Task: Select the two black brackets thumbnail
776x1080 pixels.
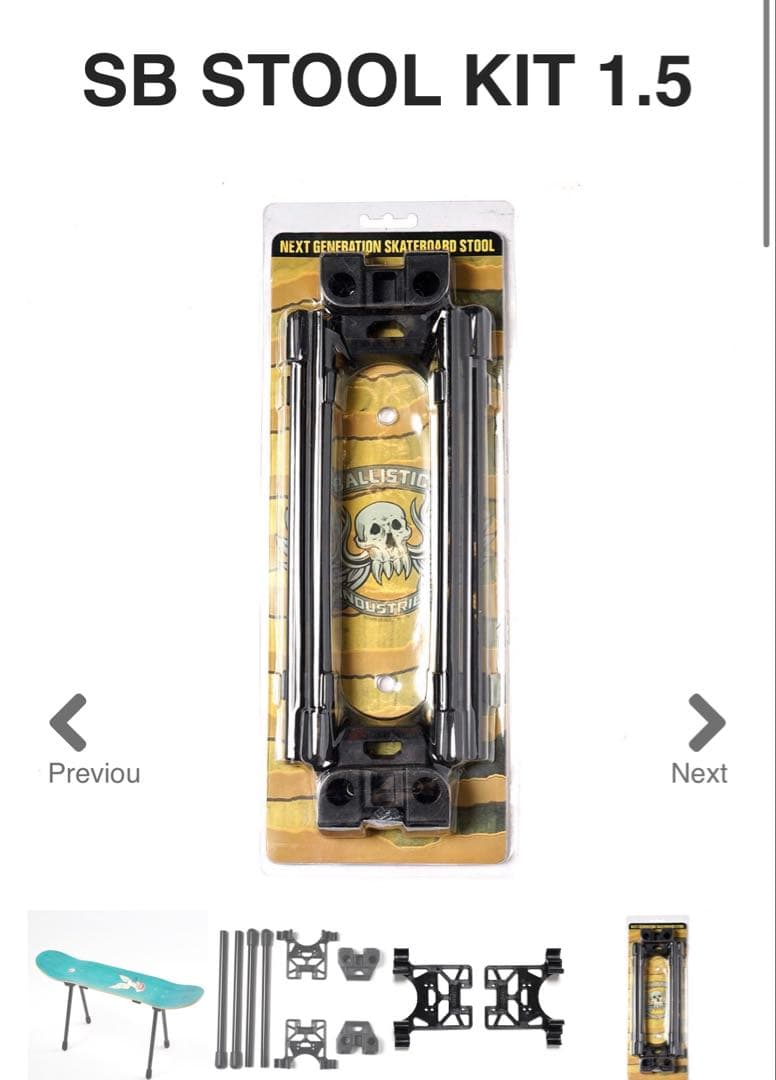Action: click(x=478, y=997)
